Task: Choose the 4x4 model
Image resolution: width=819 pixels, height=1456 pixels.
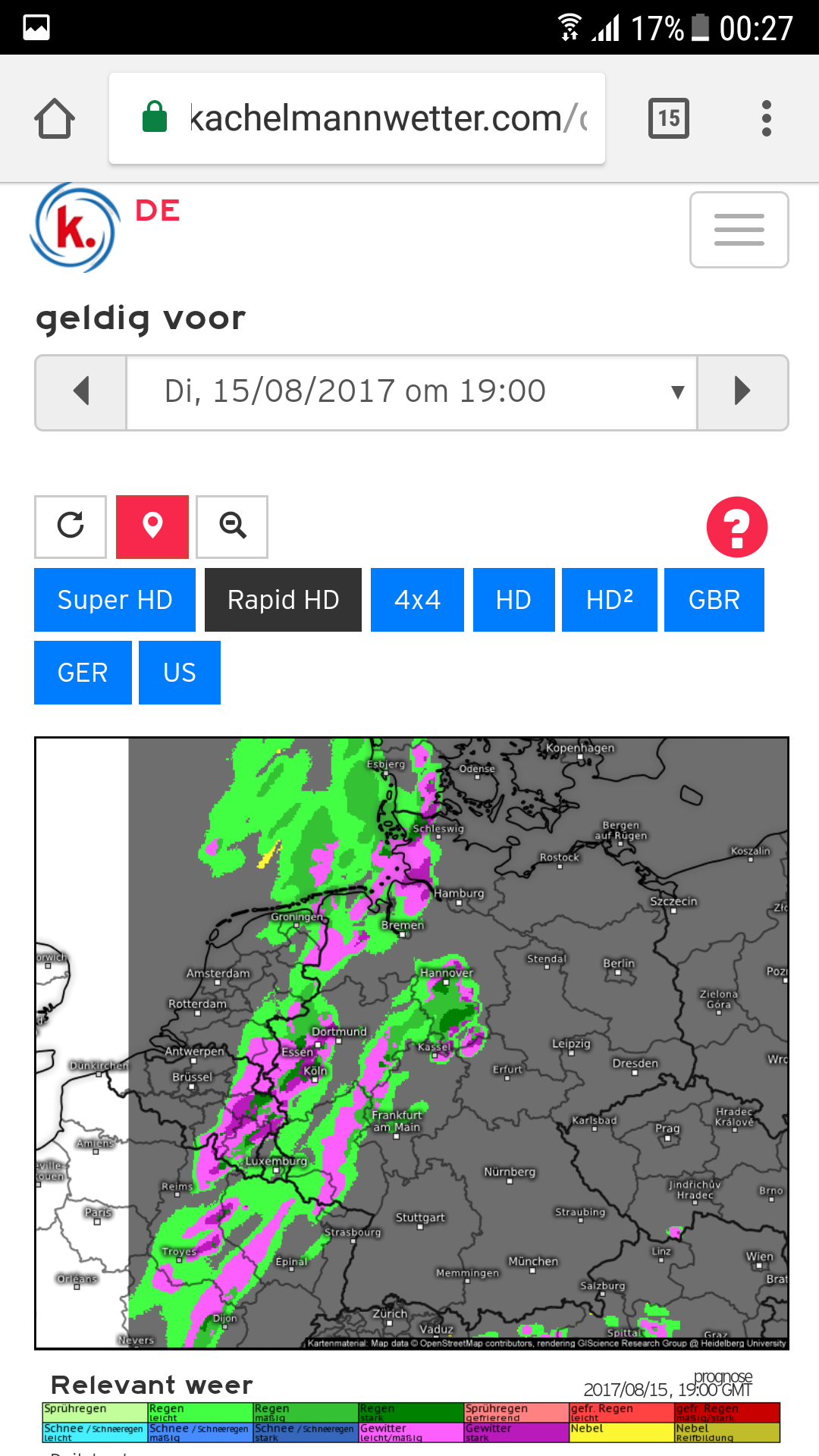Action: click(417, 600)
